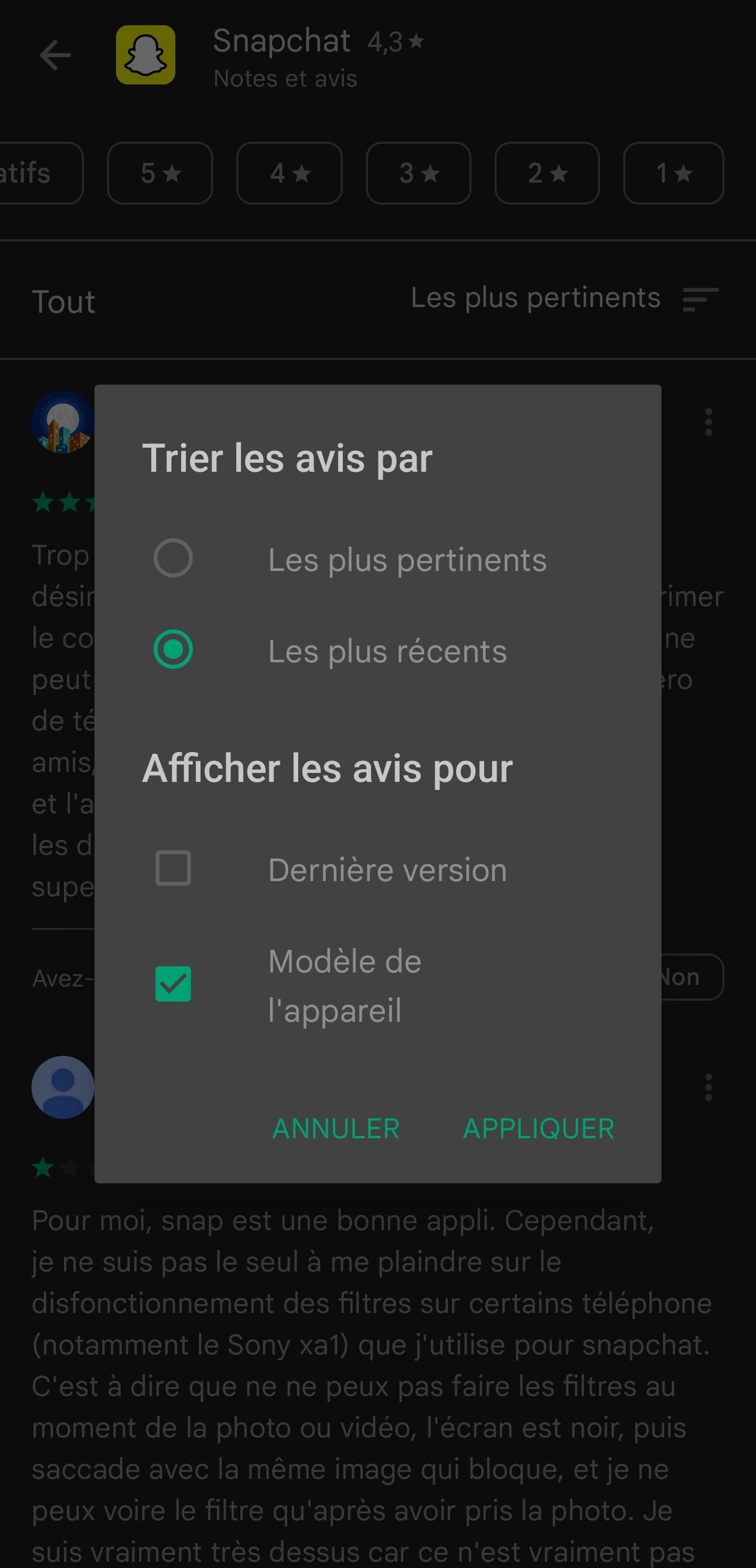Uncheck the Modèle de l'appareil checkbox
This screenshot has width=756, height=1568.
click(x=173, y=983)
